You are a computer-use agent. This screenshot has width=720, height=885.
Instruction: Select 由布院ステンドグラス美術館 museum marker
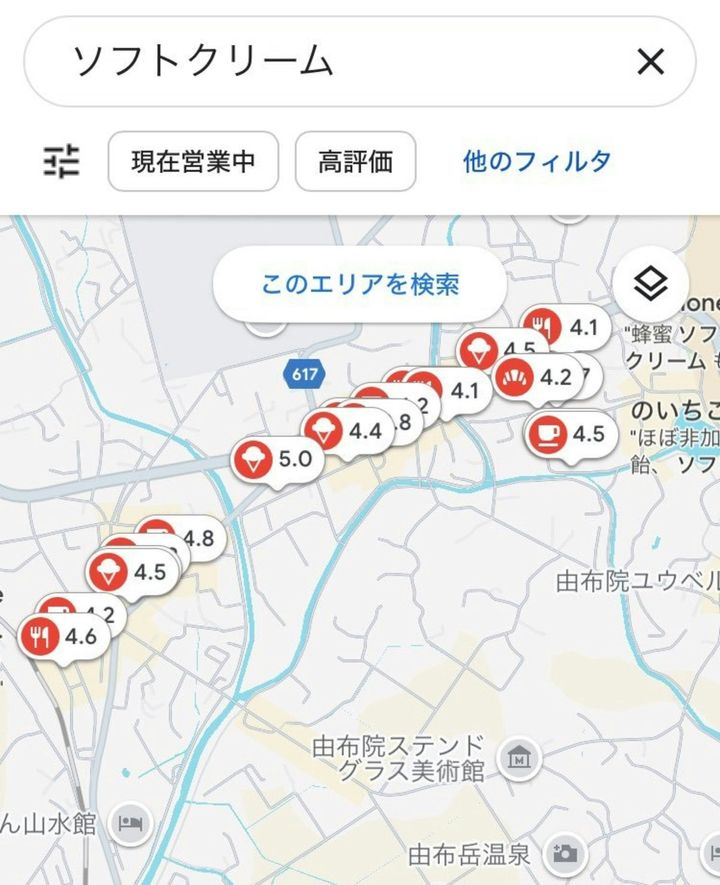pyautogui.click(x=519, y=755)
